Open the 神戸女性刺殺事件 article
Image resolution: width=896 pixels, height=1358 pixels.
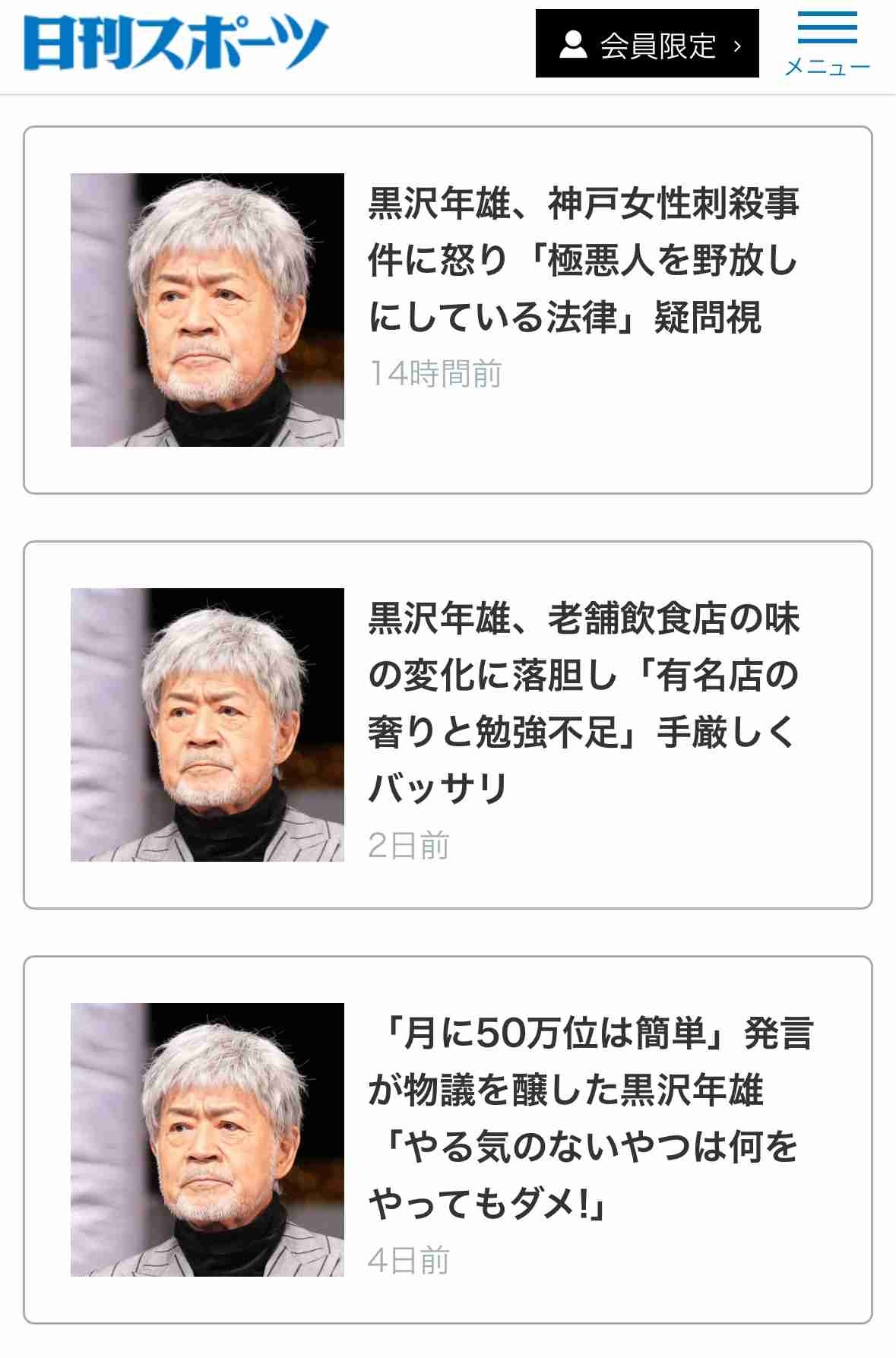click(x=583, y=261)
